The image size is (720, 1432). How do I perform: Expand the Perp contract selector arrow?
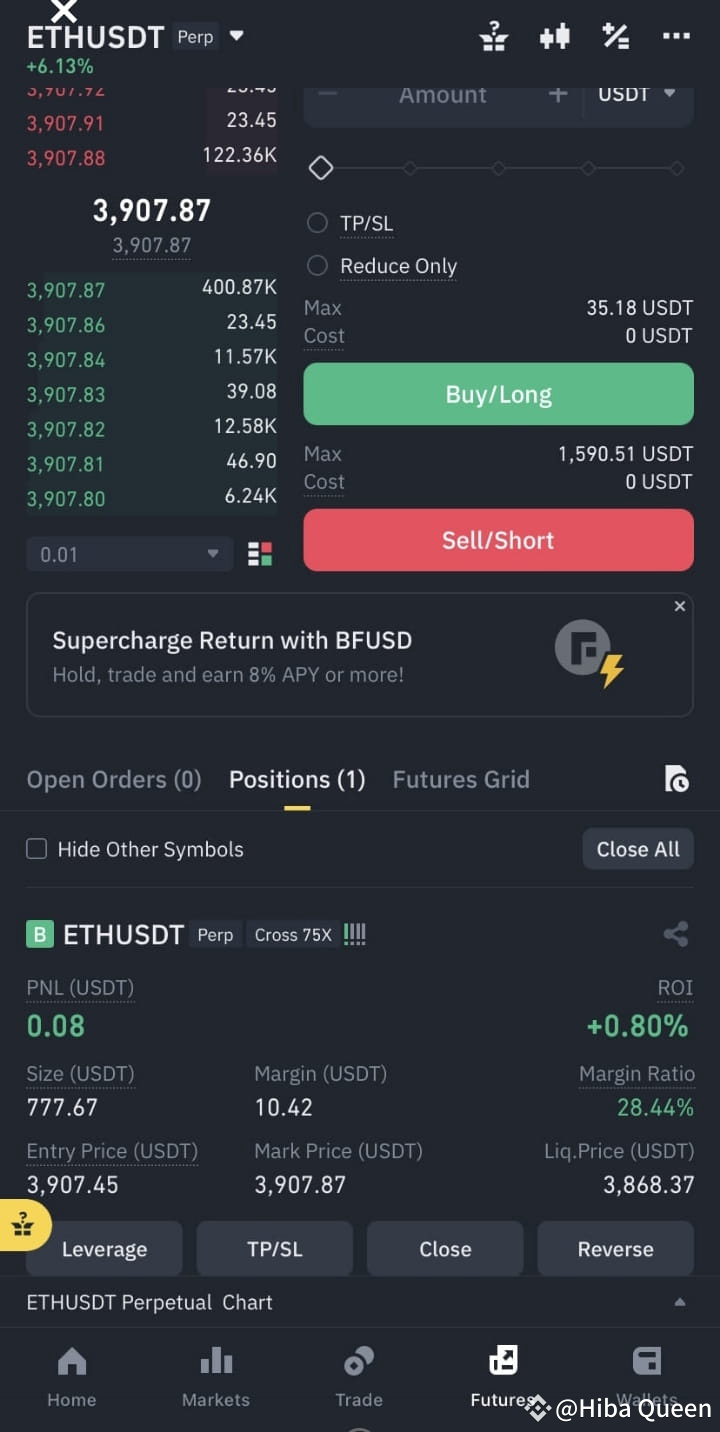click(x=237, y=36)
